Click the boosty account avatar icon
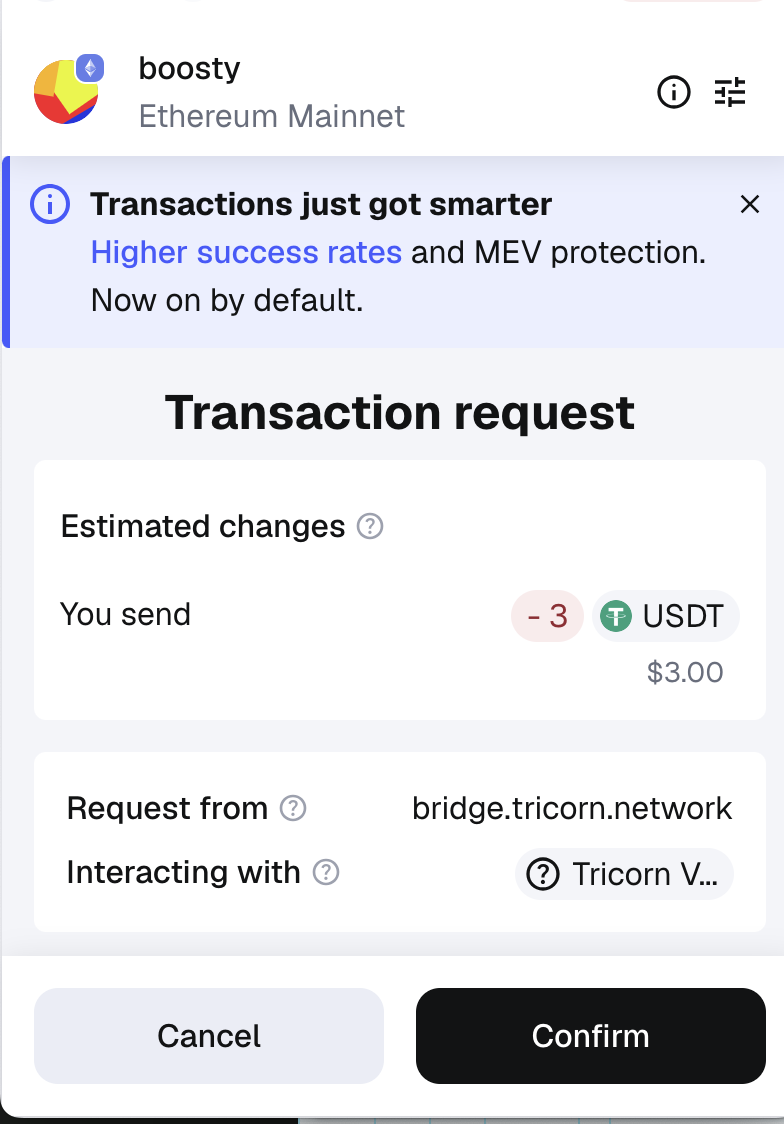 pyautogui.click(x=66, y=91)
